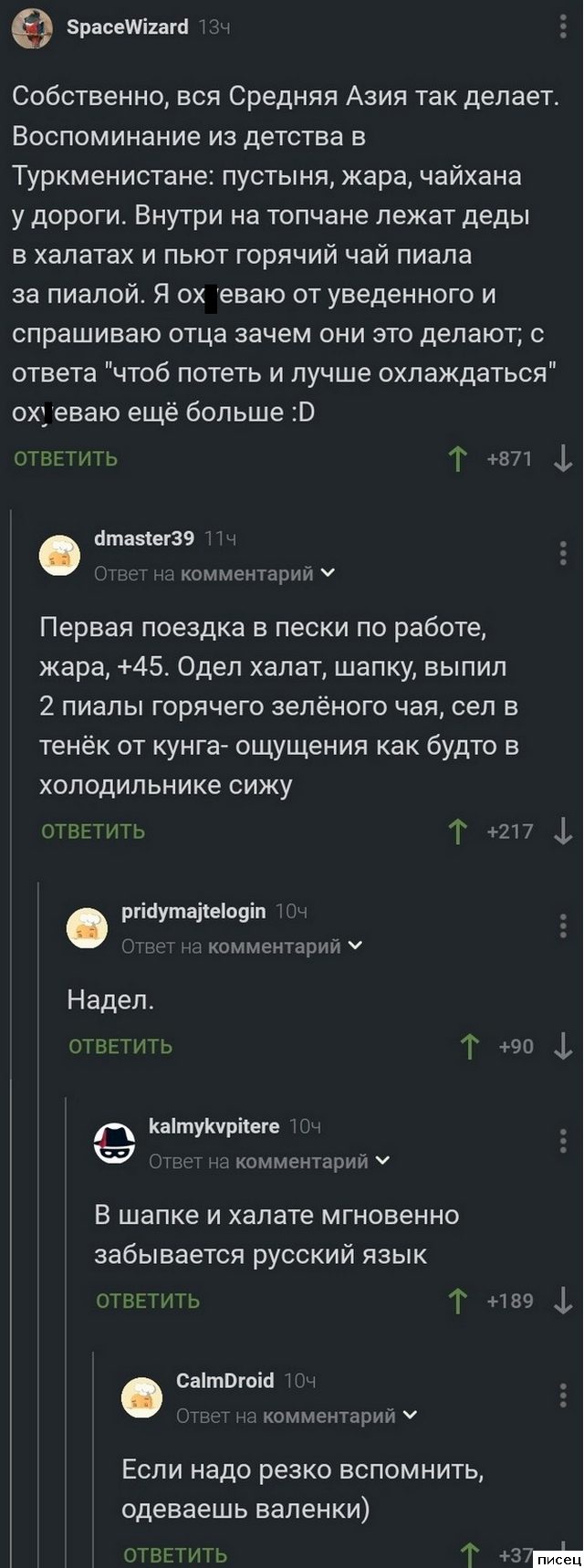Reply to kalmykvpitere's comment
584x1568 pixels.
(148, 1301)
